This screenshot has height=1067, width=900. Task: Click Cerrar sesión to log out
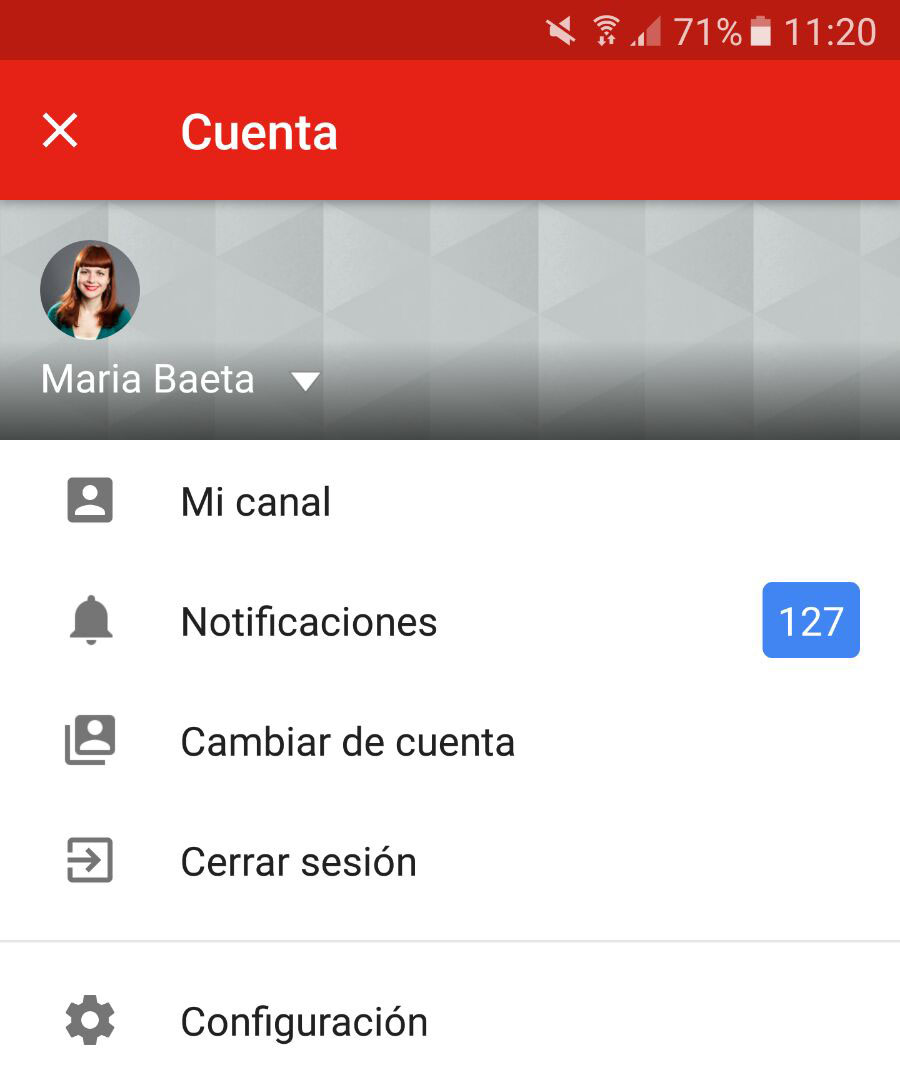298,861
